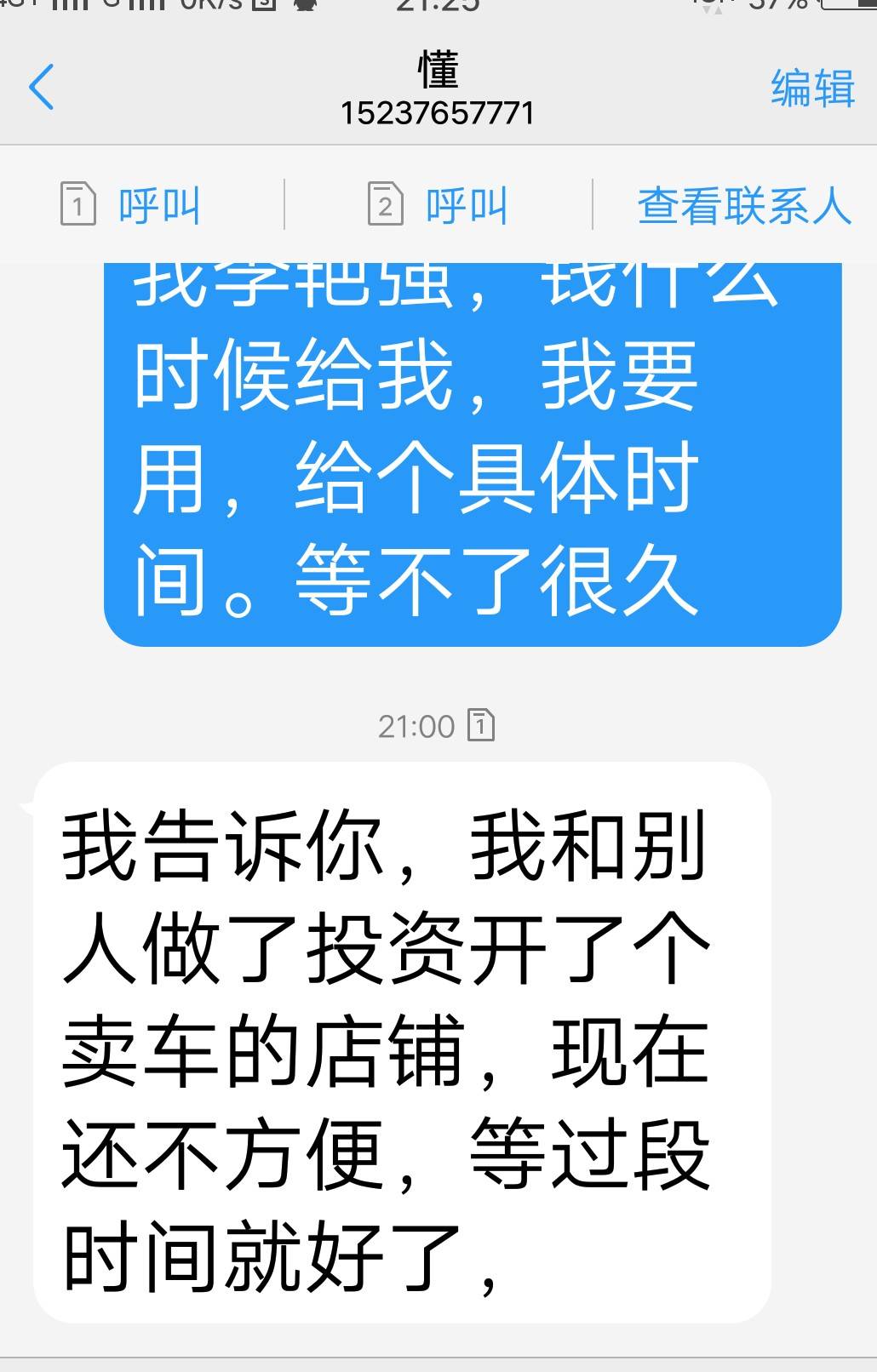Viewport: 877px width, 1372px height.
Task: Go back to the message list
Action: [x=41, y=87]
